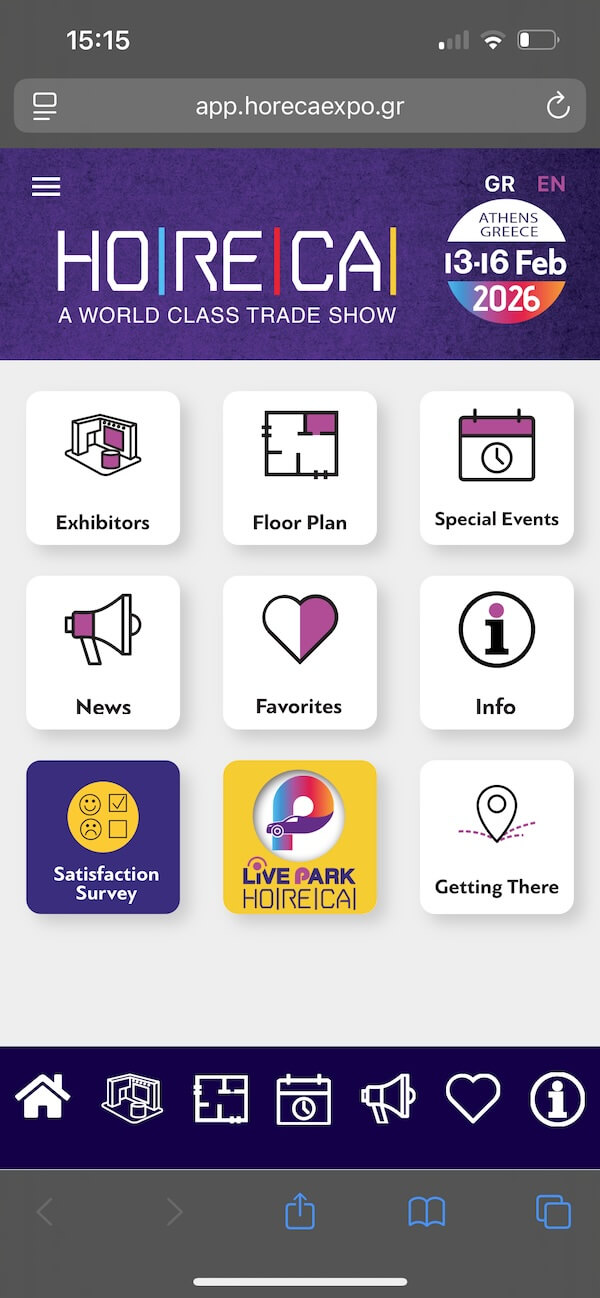Tap the floor plan icon in bottom bar
600x1298 pixels.
tap(220, 1100)
